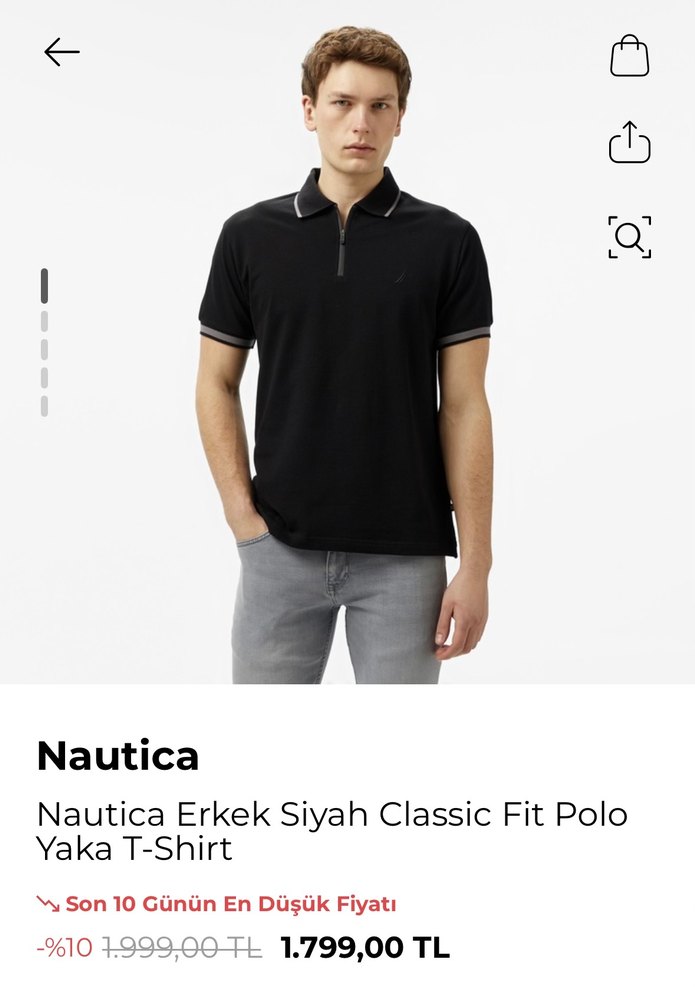Find similar products with visual search
Viewport: 695px width, 987px height.
629,237
